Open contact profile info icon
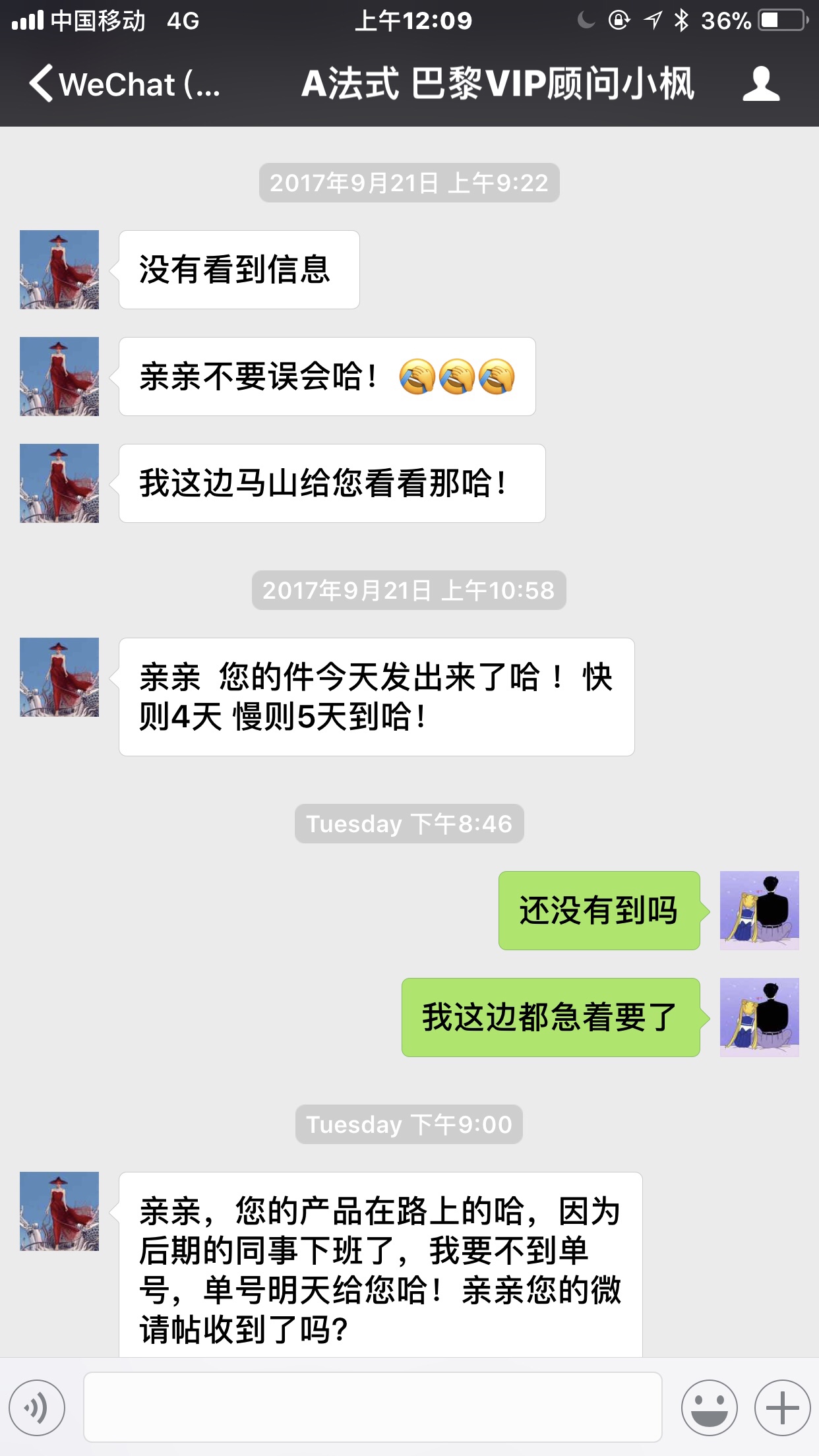Screen dimensions: 819x1456 [x=761, y=84]
